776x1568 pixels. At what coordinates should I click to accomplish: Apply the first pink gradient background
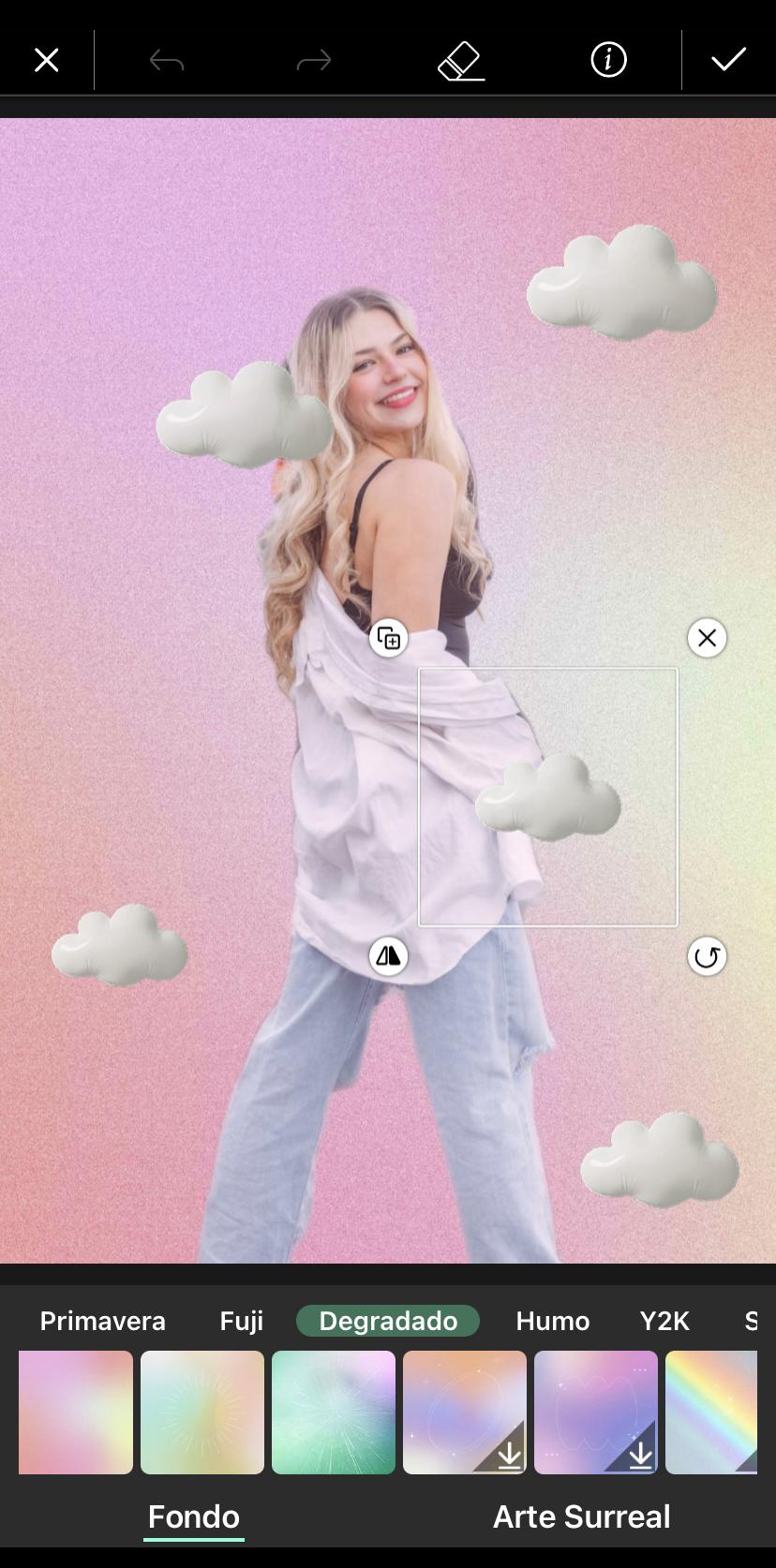[76, 1412]
